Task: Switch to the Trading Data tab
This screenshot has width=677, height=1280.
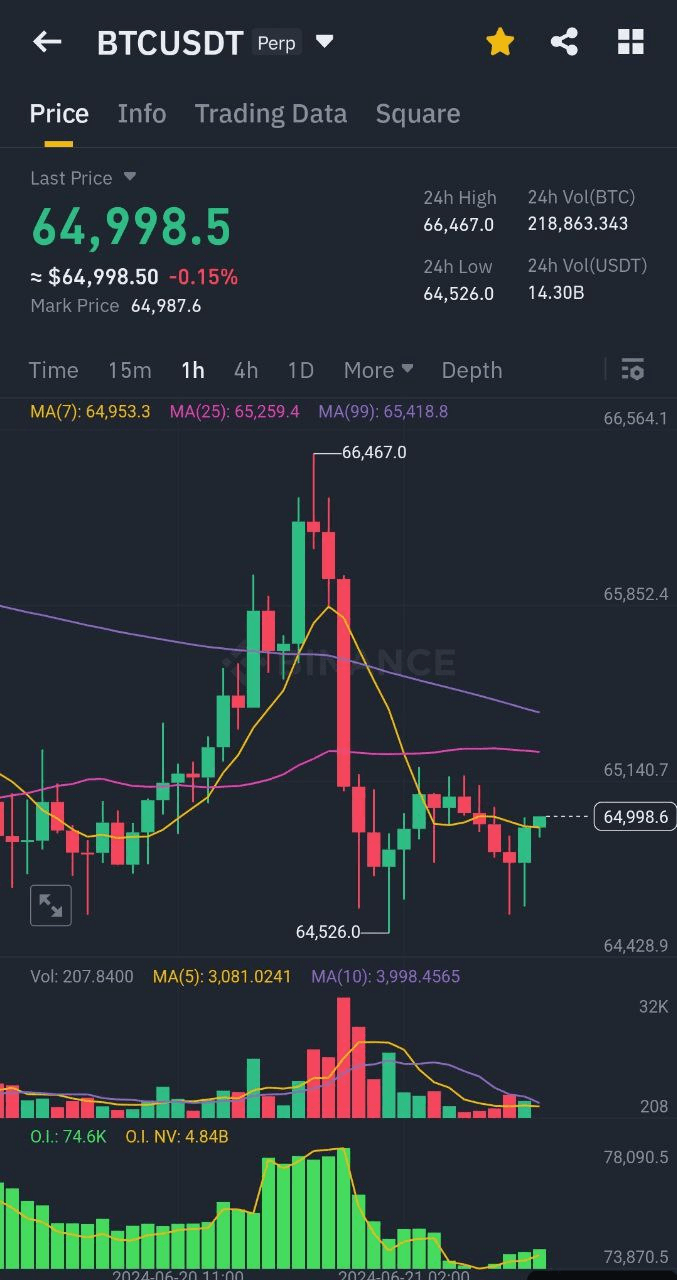Action: tap(270, 114)
